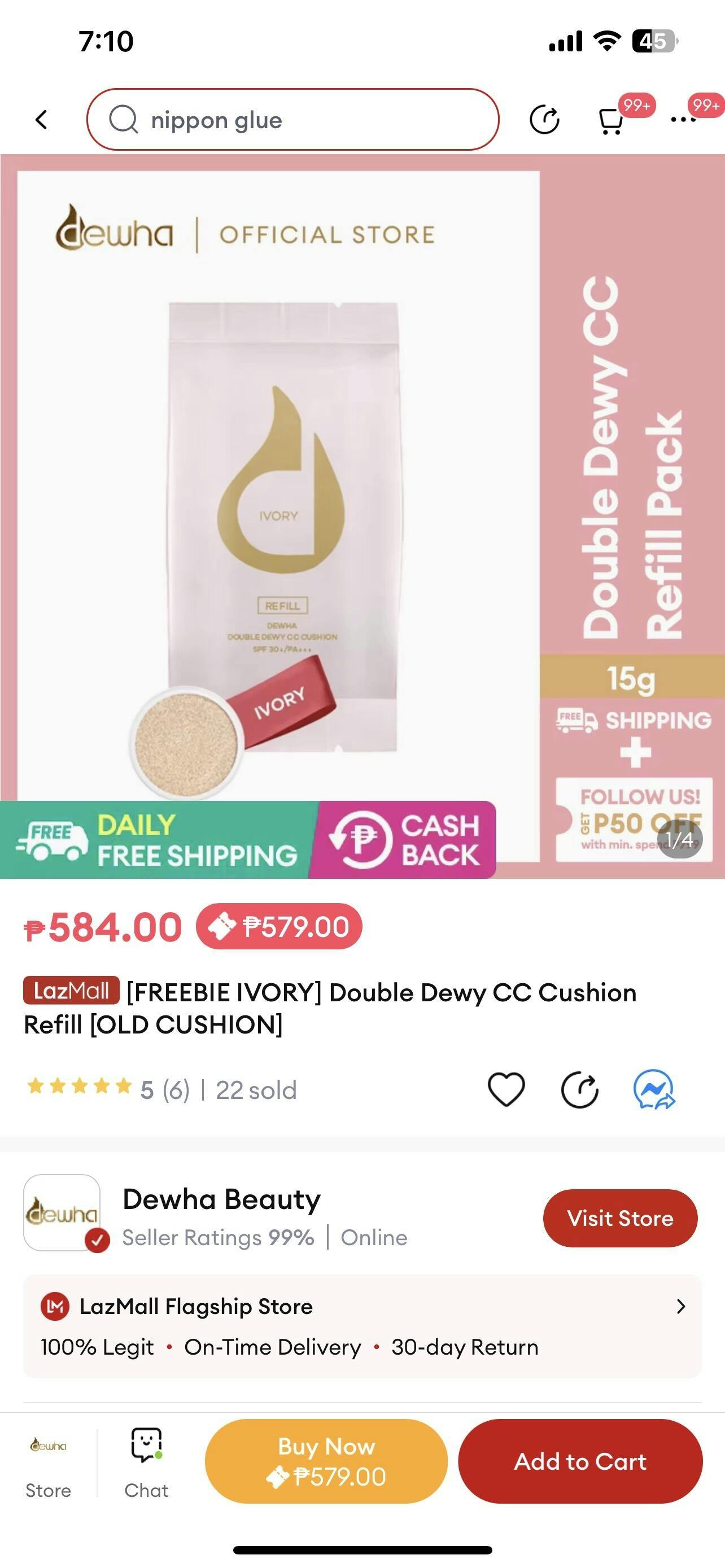This screenshot has height=1568, width=725.
Task: Buy Now for ₱579.00
Action: coord(326,1461)
